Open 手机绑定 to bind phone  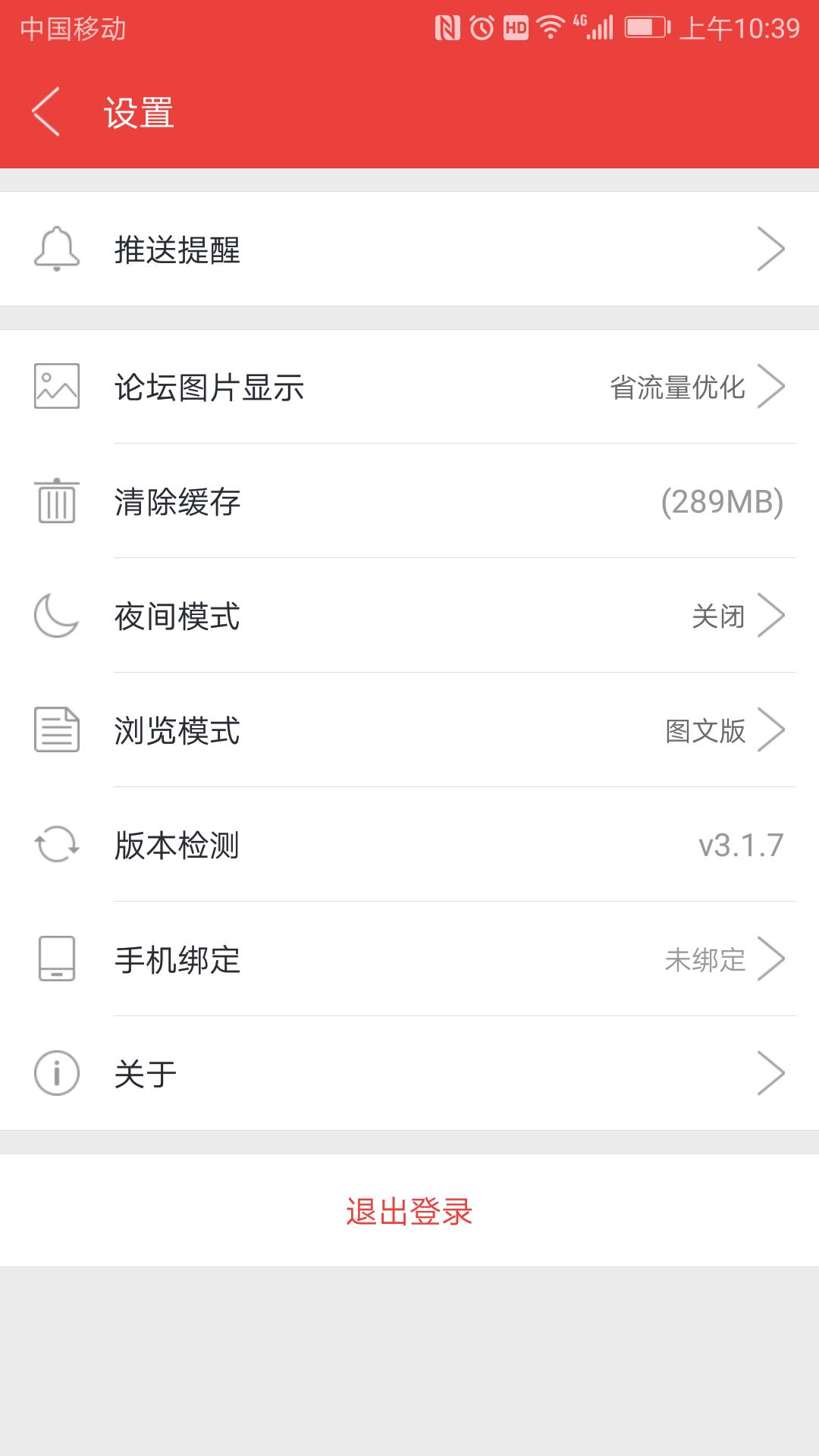click(x=409, y=959)
